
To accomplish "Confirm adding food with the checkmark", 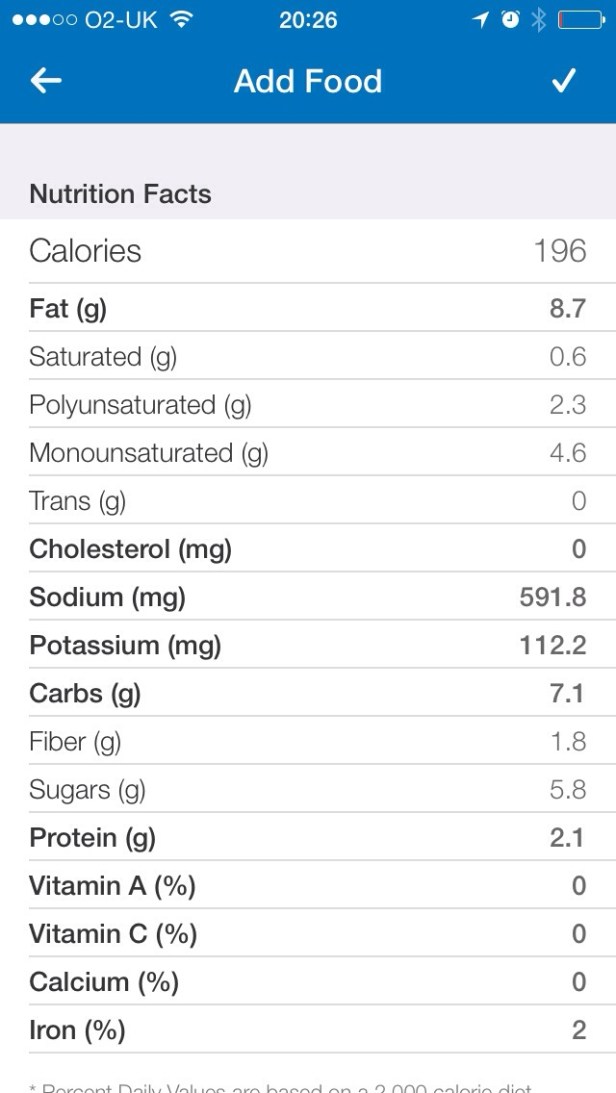I will click(564, 81).
